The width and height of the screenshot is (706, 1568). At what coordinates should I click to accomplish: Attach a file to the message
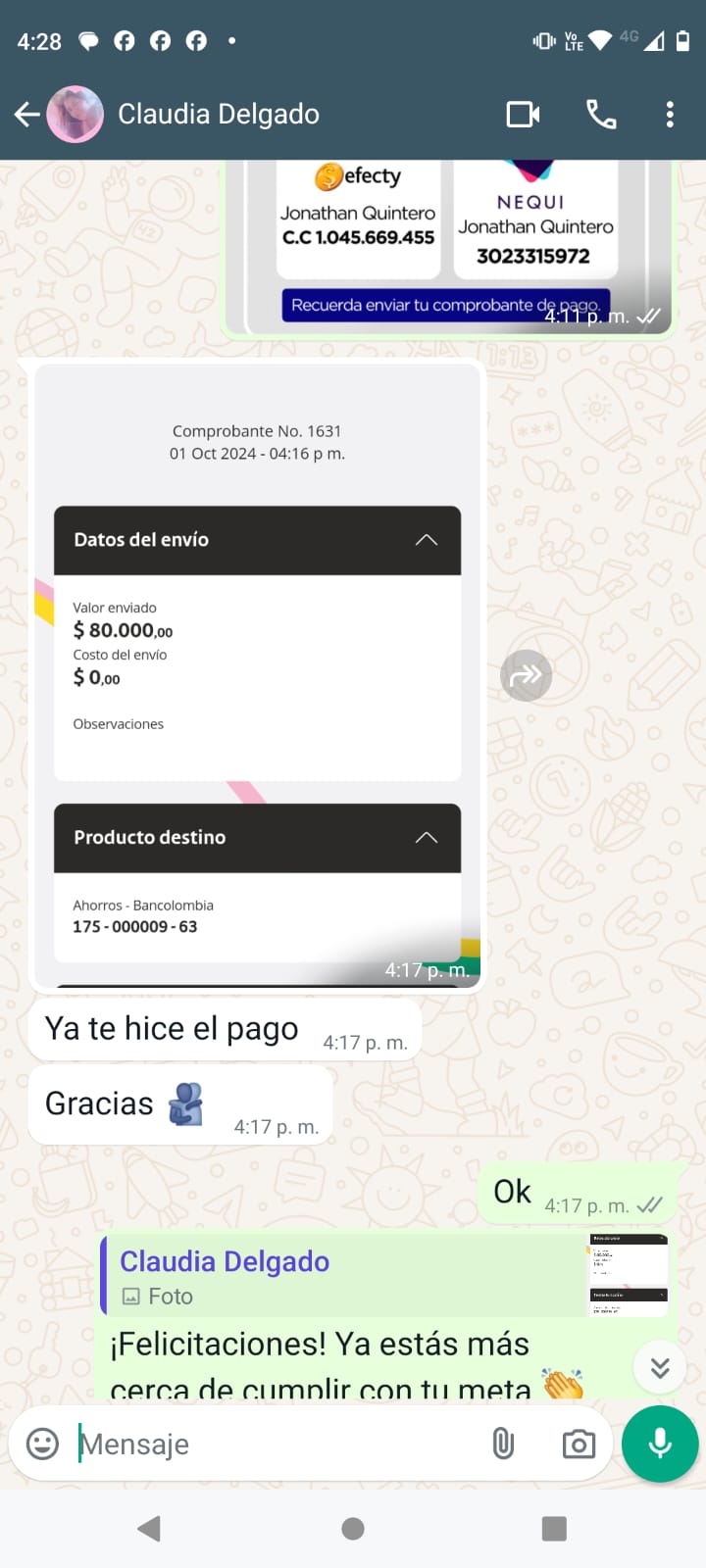(503, 1444)
